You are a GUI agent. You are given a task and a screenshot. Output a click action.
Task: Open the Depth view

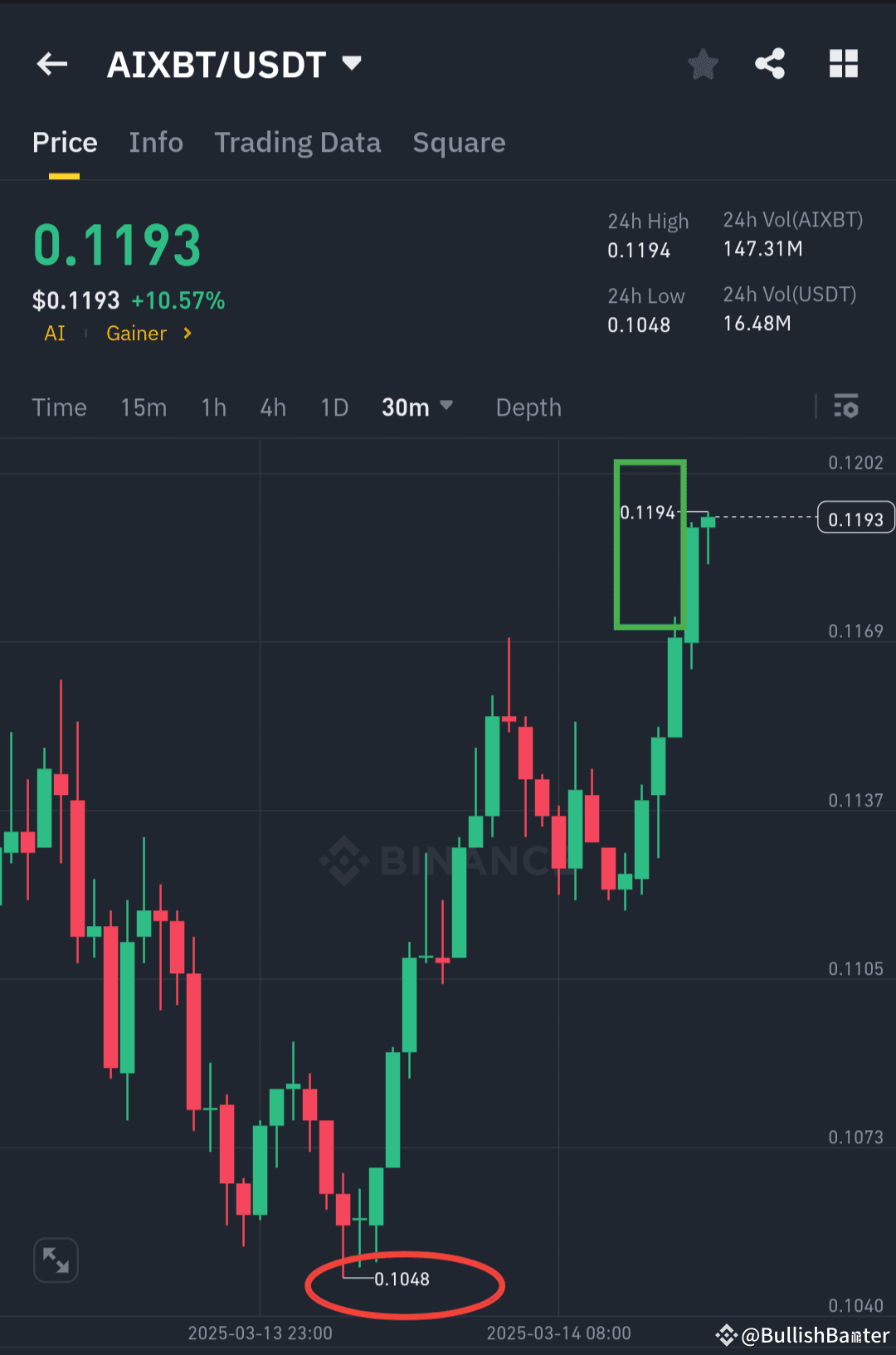coord(528,407)
